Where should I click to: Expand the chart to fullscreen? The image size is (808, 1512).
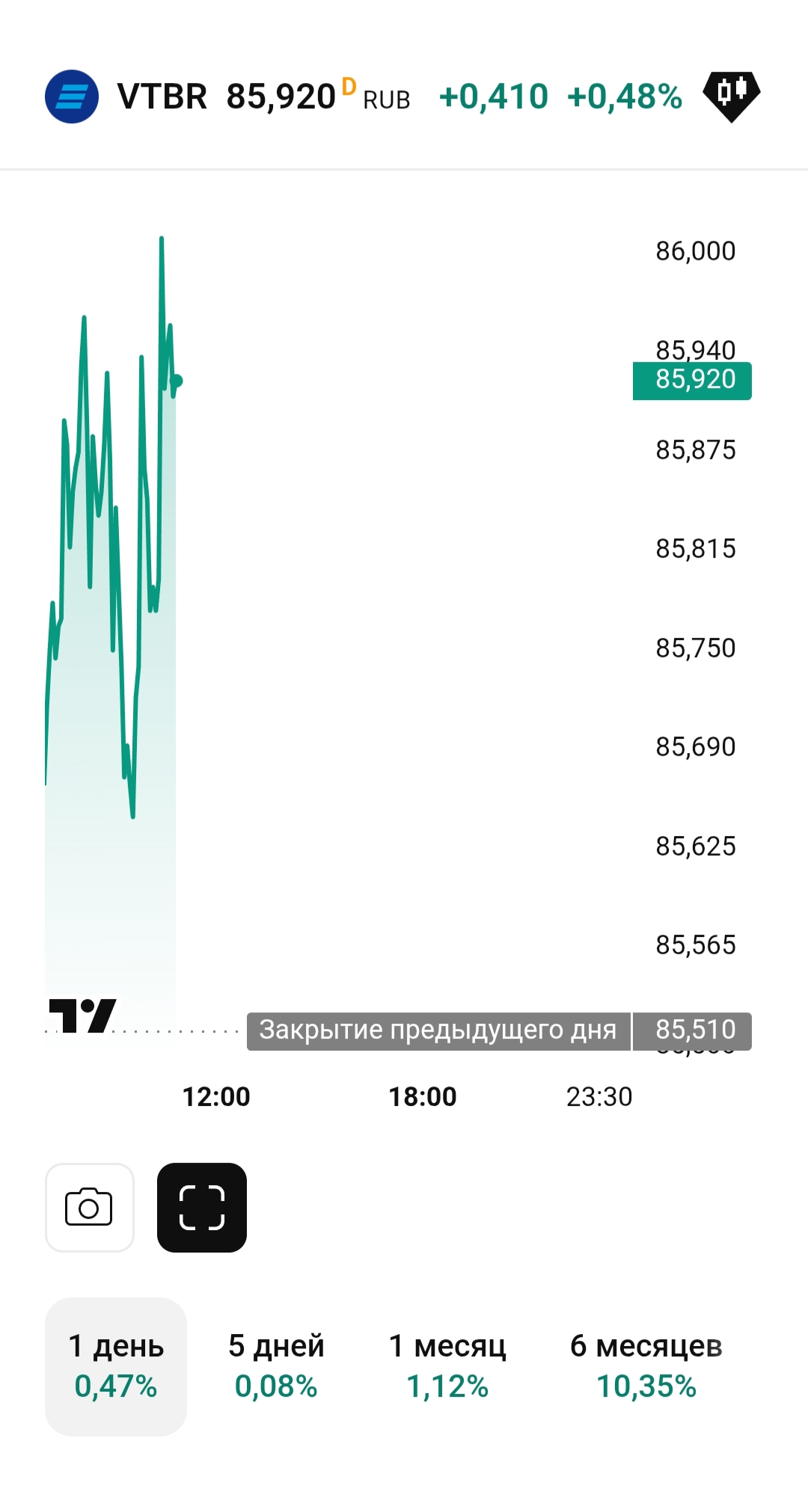[x=202, y=1207]
